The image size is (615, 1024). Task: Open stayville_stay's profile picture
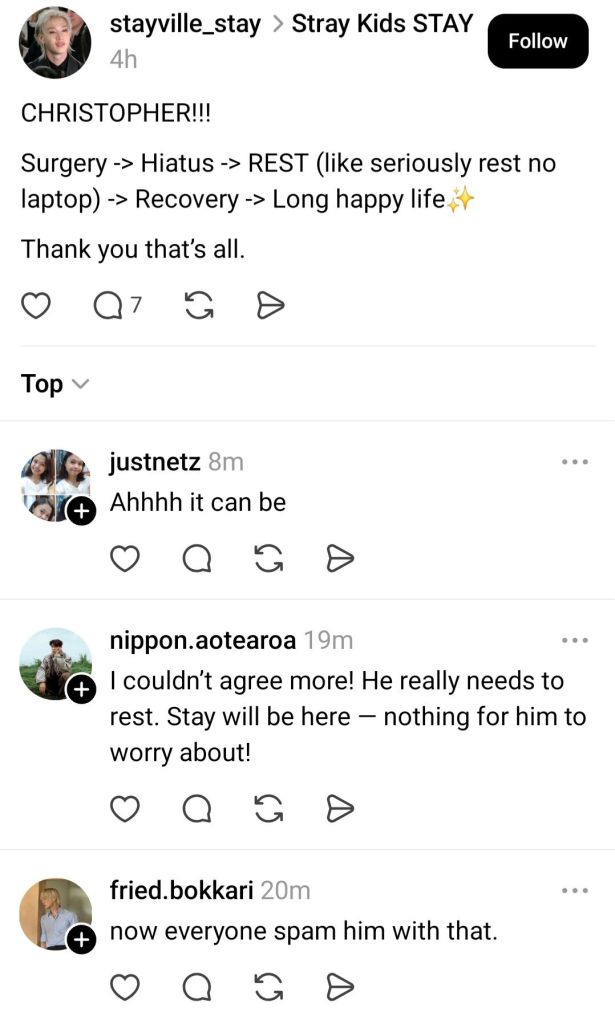pos(55,42)
